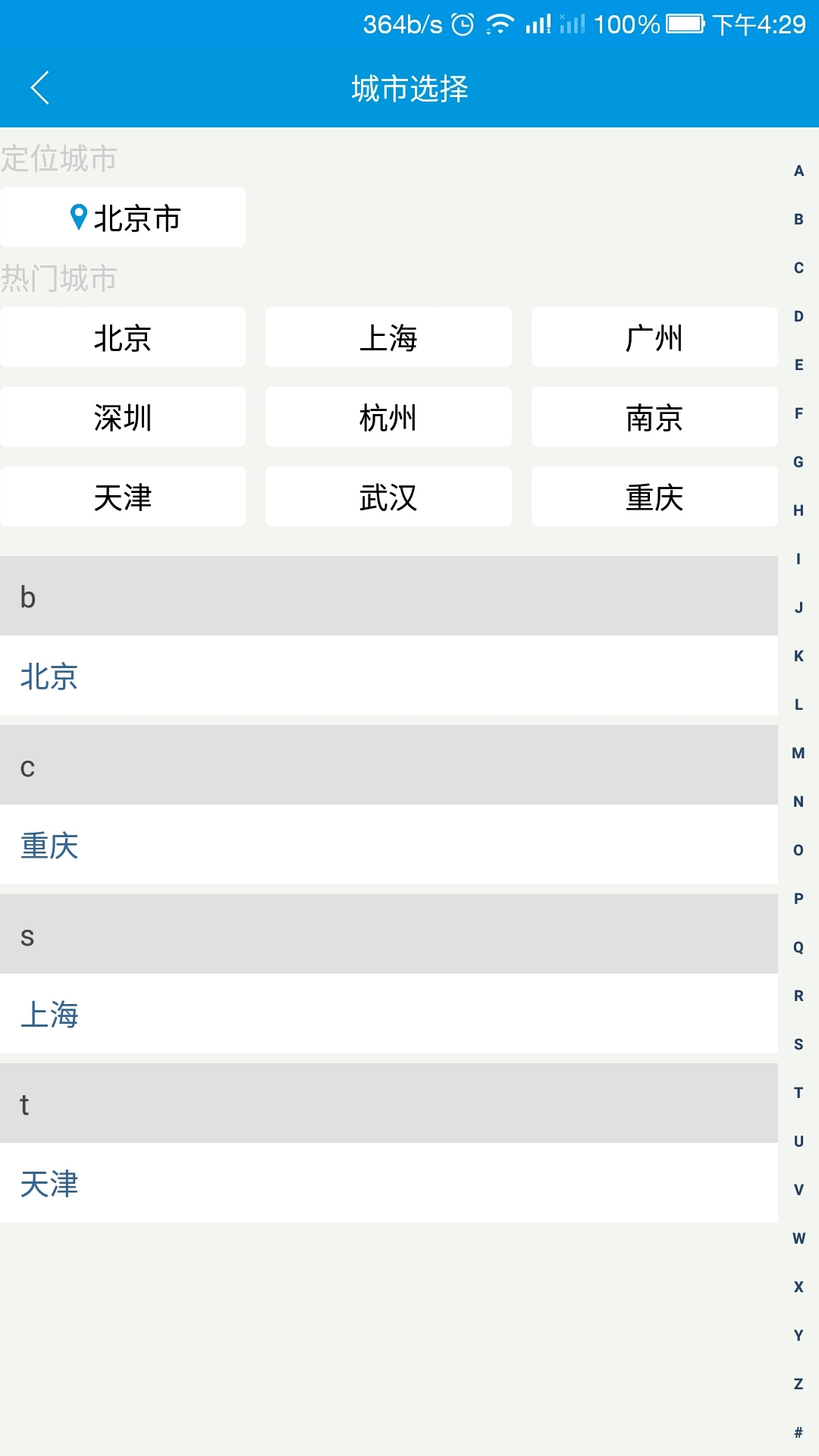Go back using the top arrow
819x1456 pixels.
(x=40, y=88)
